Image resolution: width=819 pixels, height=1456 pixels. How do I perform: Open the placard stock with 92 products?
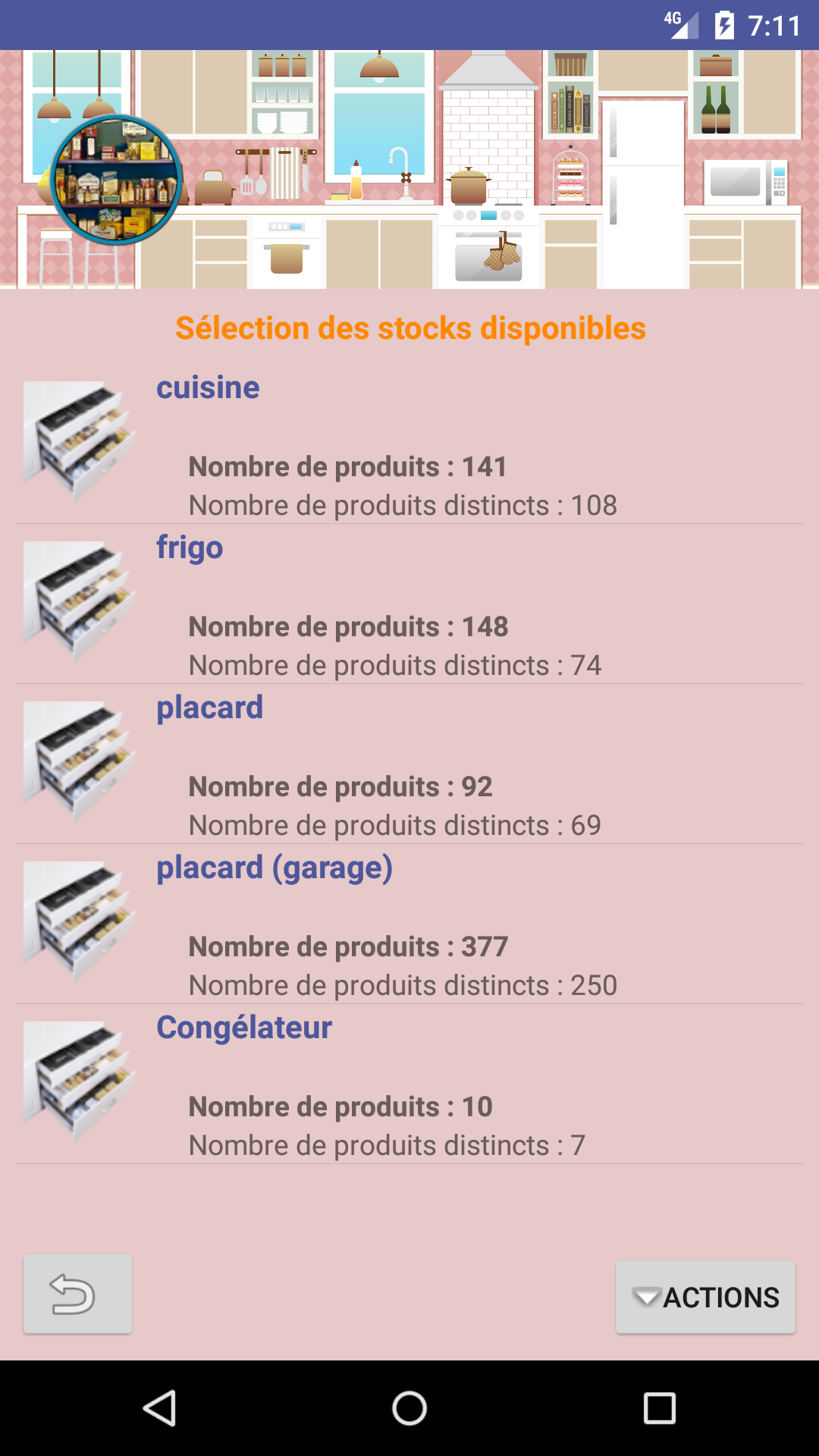(409, 764)
